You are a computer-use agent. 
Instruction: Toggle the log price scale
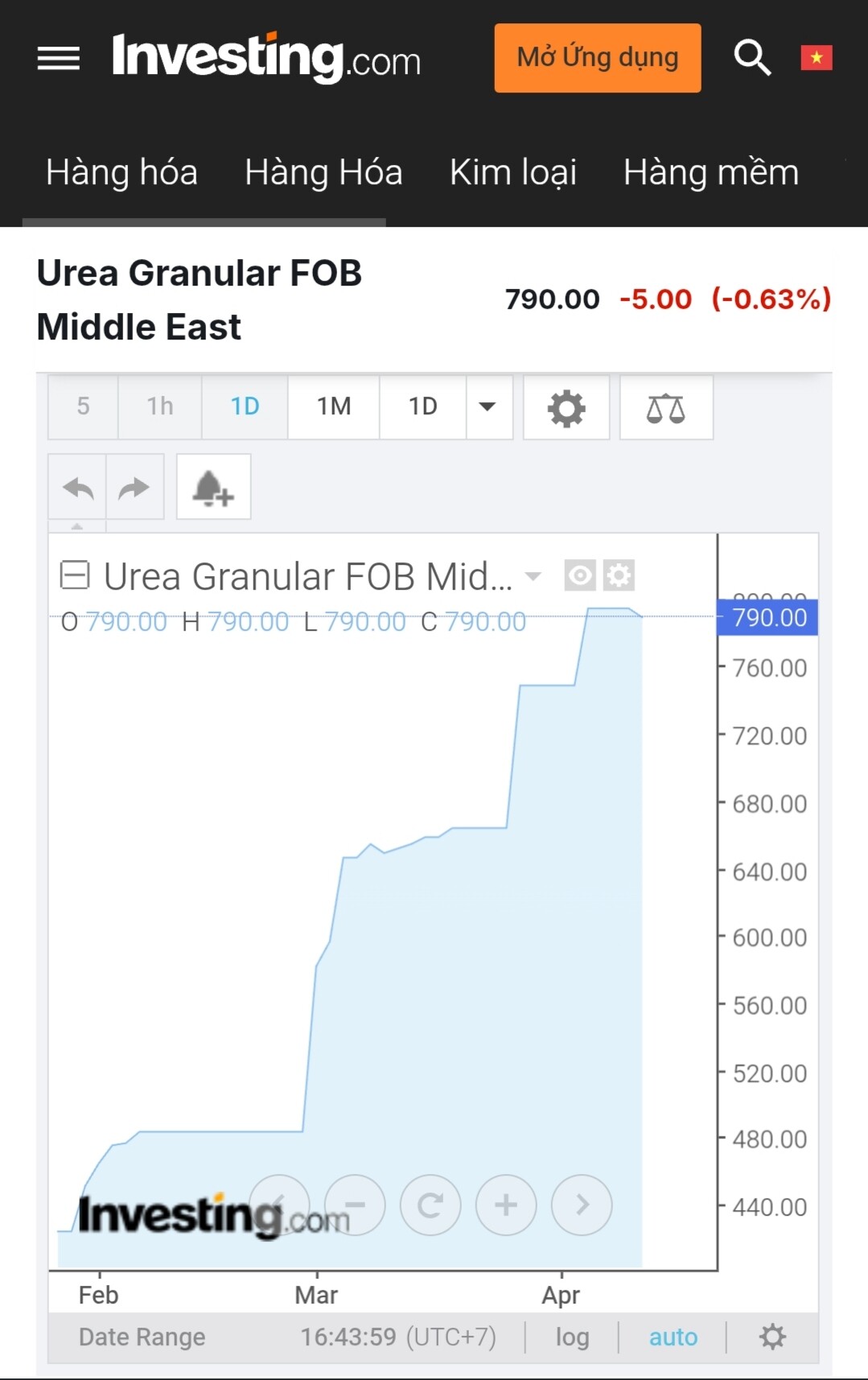tap(572, 1337)
